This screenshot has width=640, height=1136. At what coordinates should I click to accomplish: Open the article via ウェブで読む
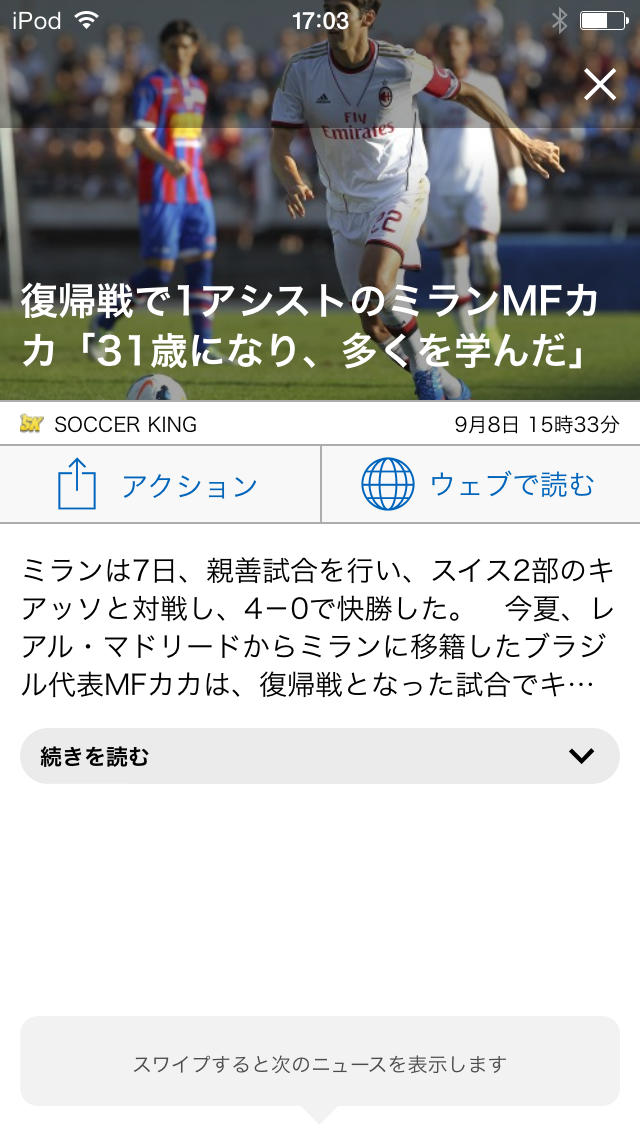click(480, 485)
